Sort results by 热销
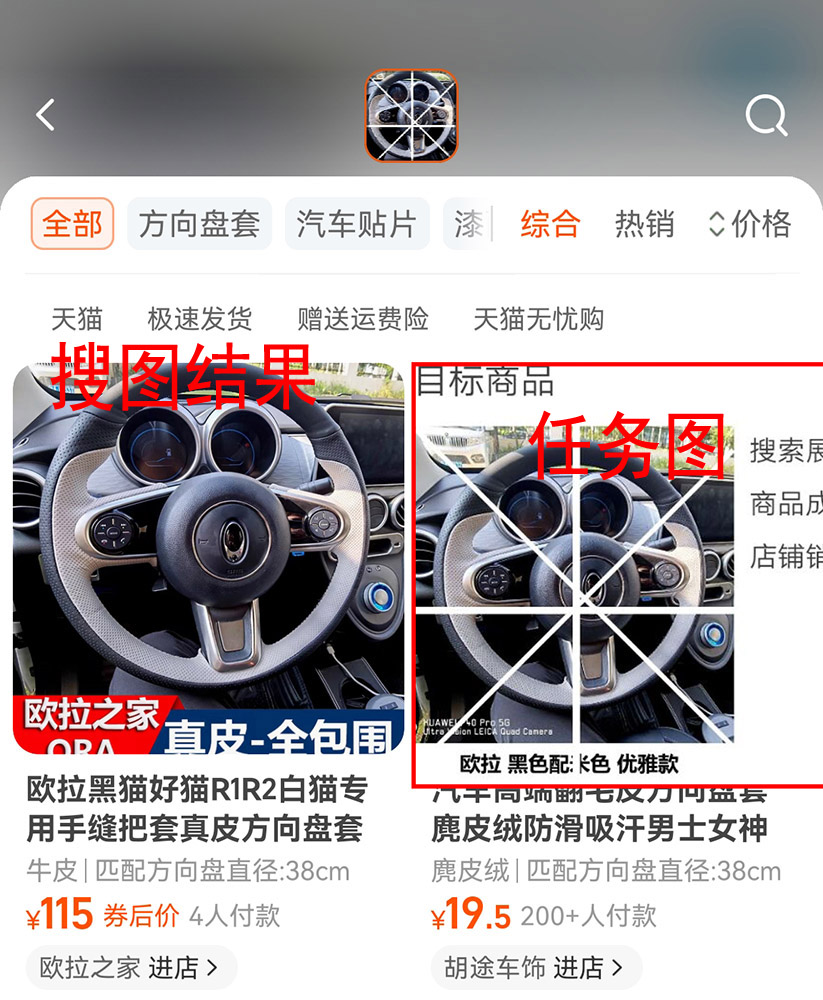Image resolution: width=823 pixels, height=1000 pixels. point(644,224)
